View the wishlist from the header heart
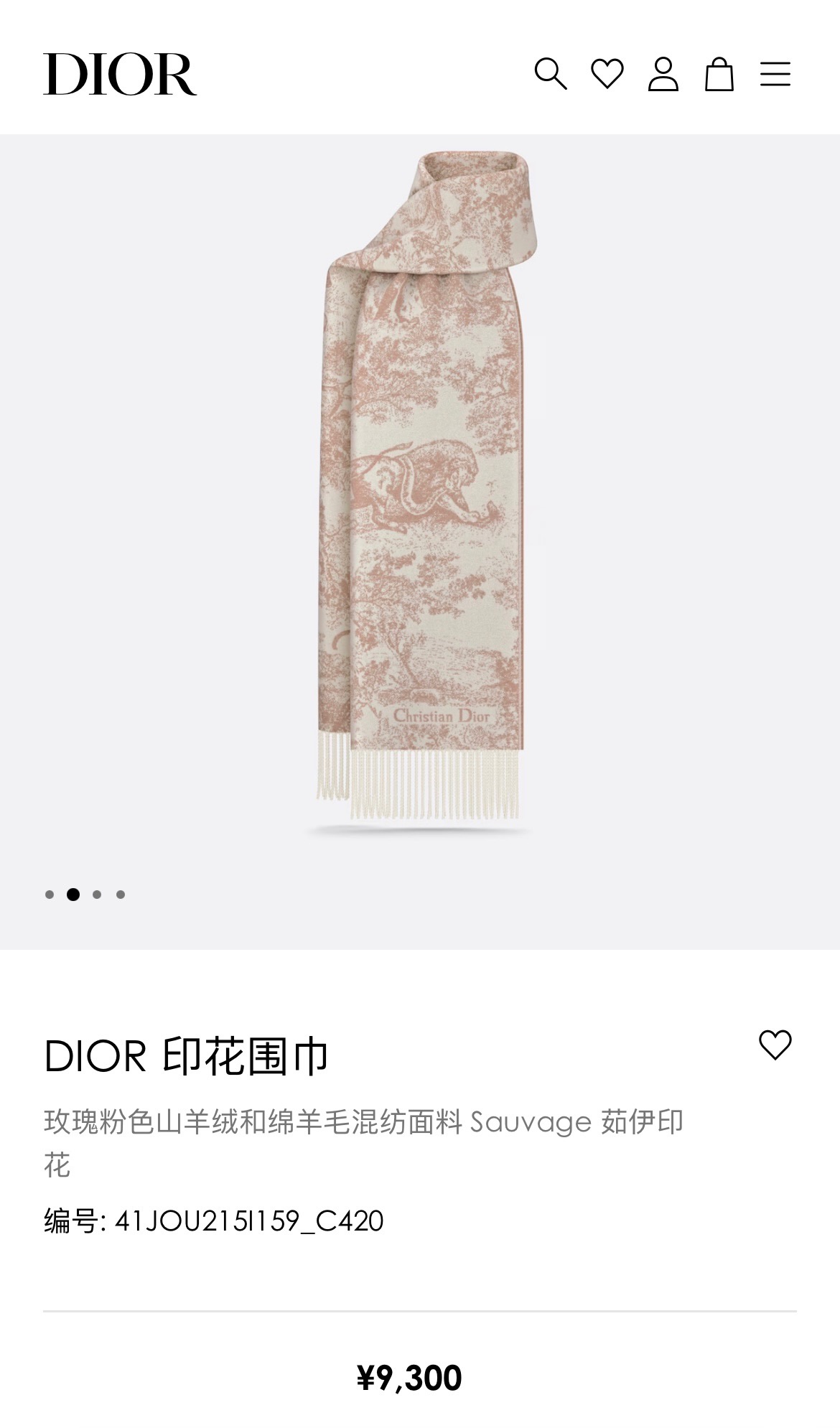 607,74
